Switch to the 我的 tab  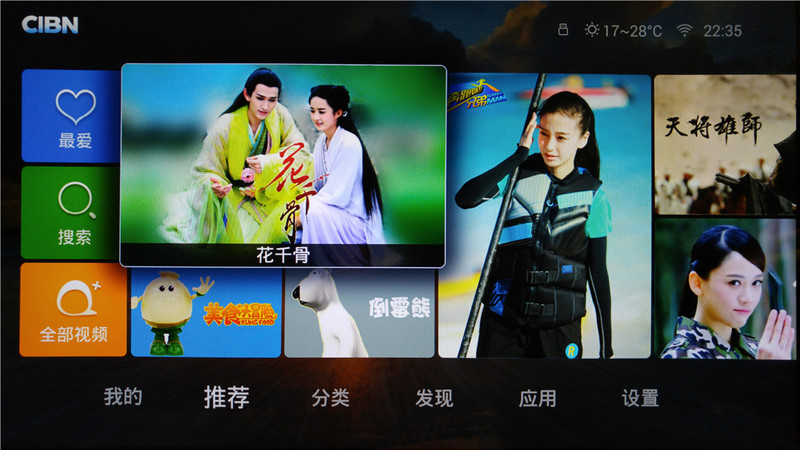pos(123,398)
